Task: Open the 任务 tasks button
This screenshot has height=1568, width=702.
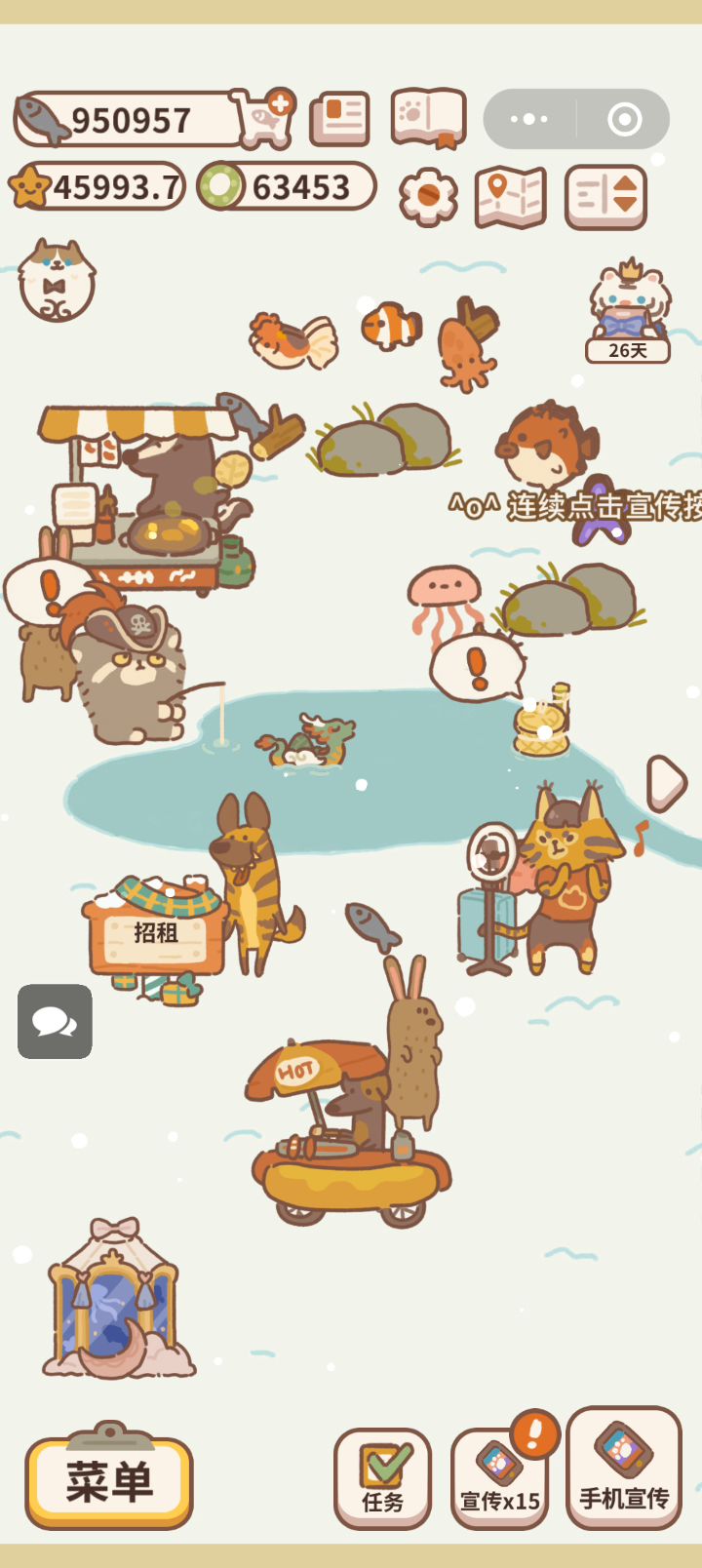Action: point(382,1478)
